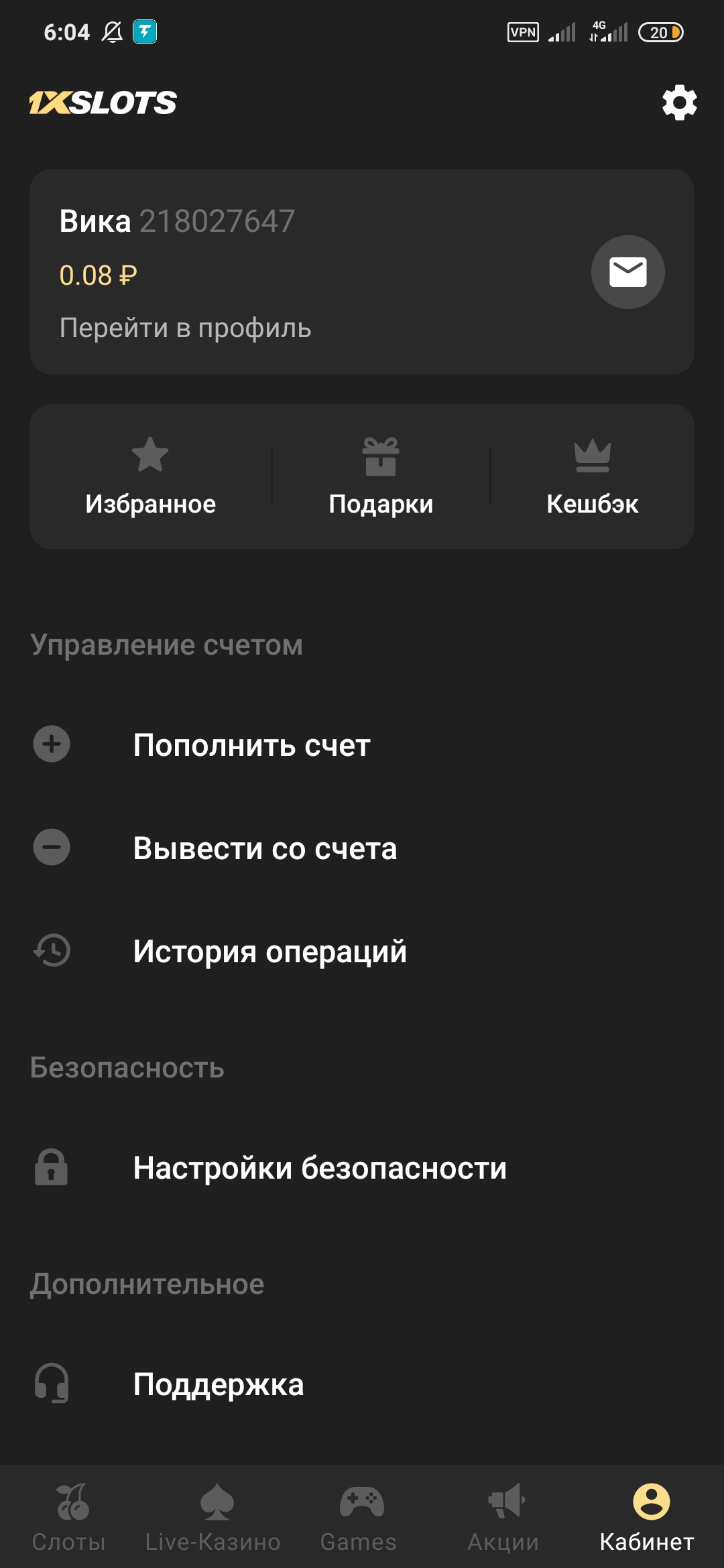This screenshot has height=1568, width=724.
Task: Click the minus icon beside Вывести со счета
Action: tap(52, 848)
